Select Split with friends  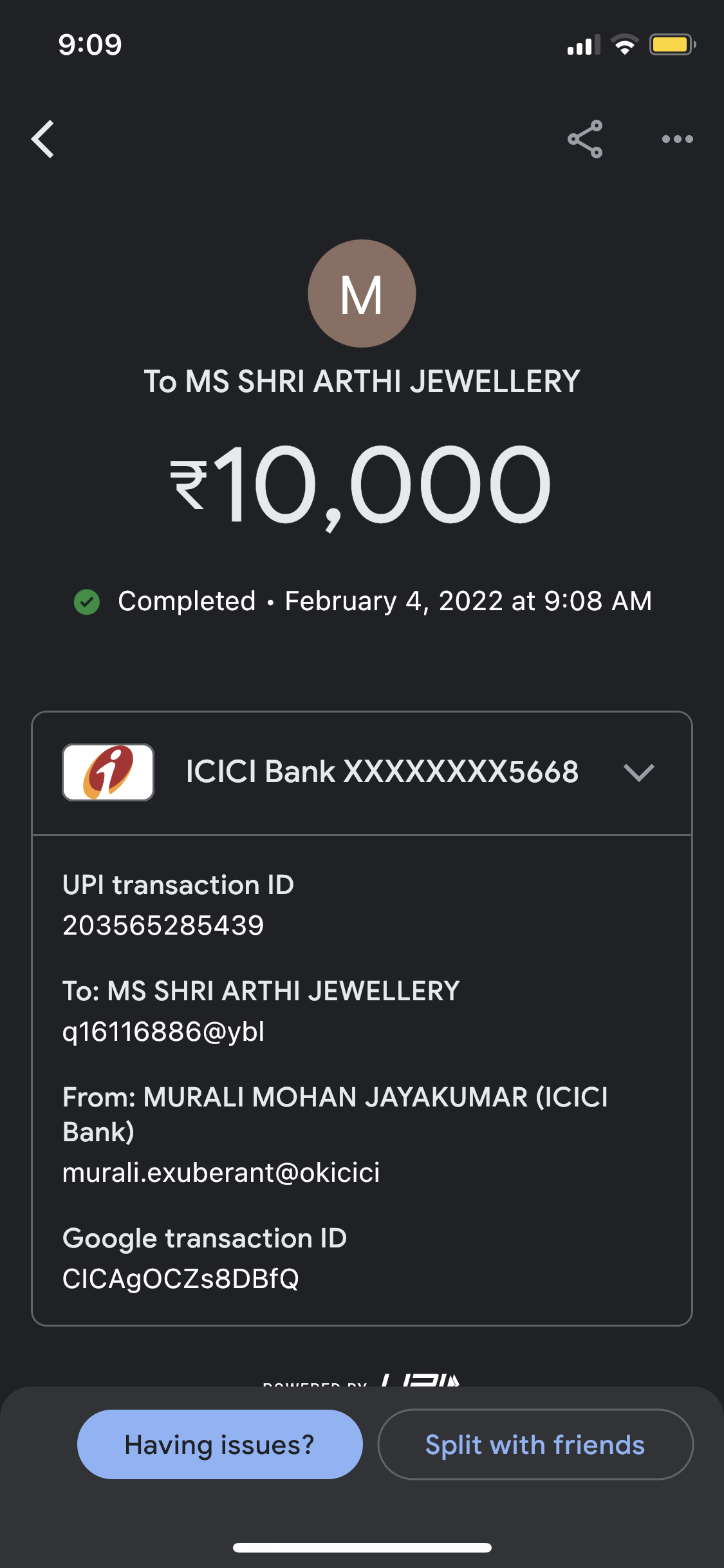point(535,1444)
